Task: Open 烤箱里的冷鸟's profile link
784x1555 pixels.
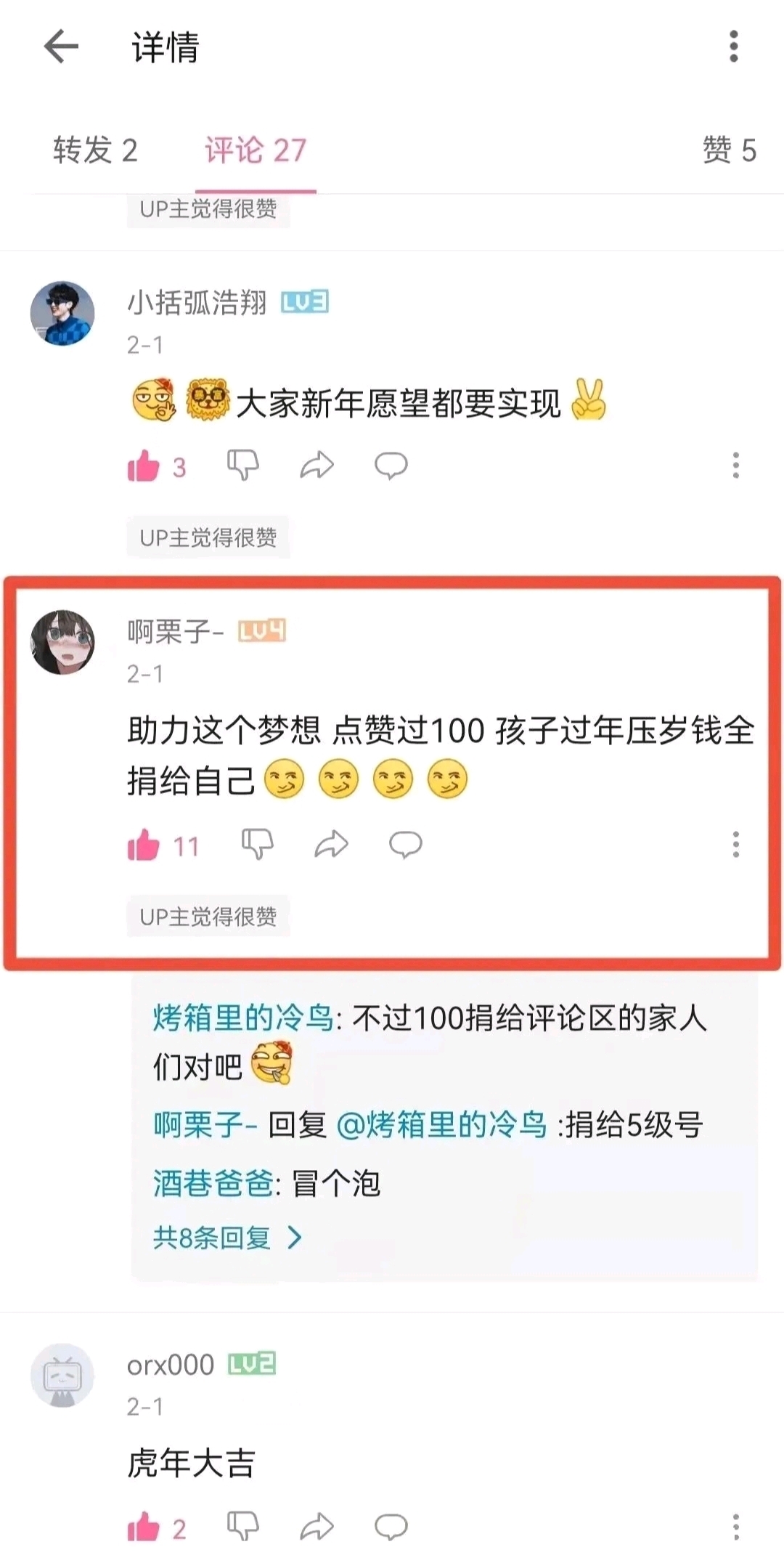Action: [x=242, y=1018]
